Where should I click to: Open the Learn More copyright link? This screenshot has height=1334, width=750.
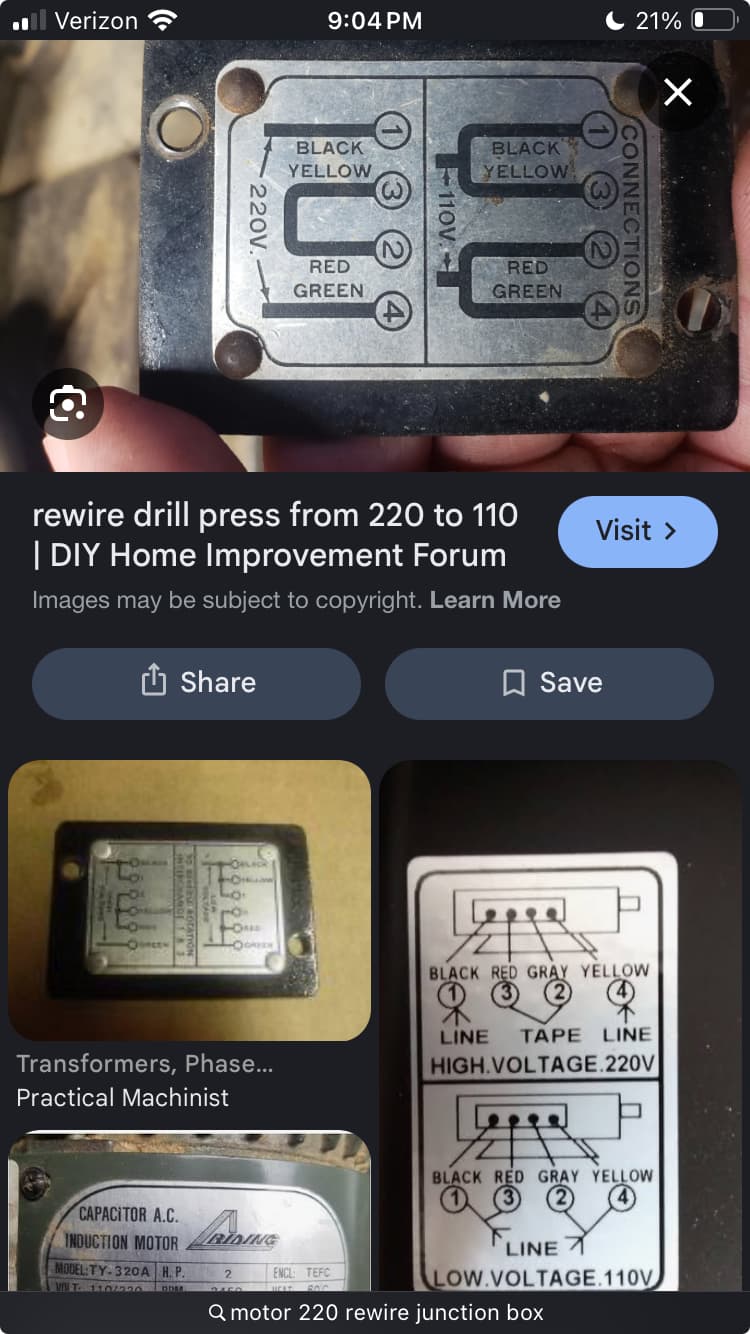pos(495,600)
